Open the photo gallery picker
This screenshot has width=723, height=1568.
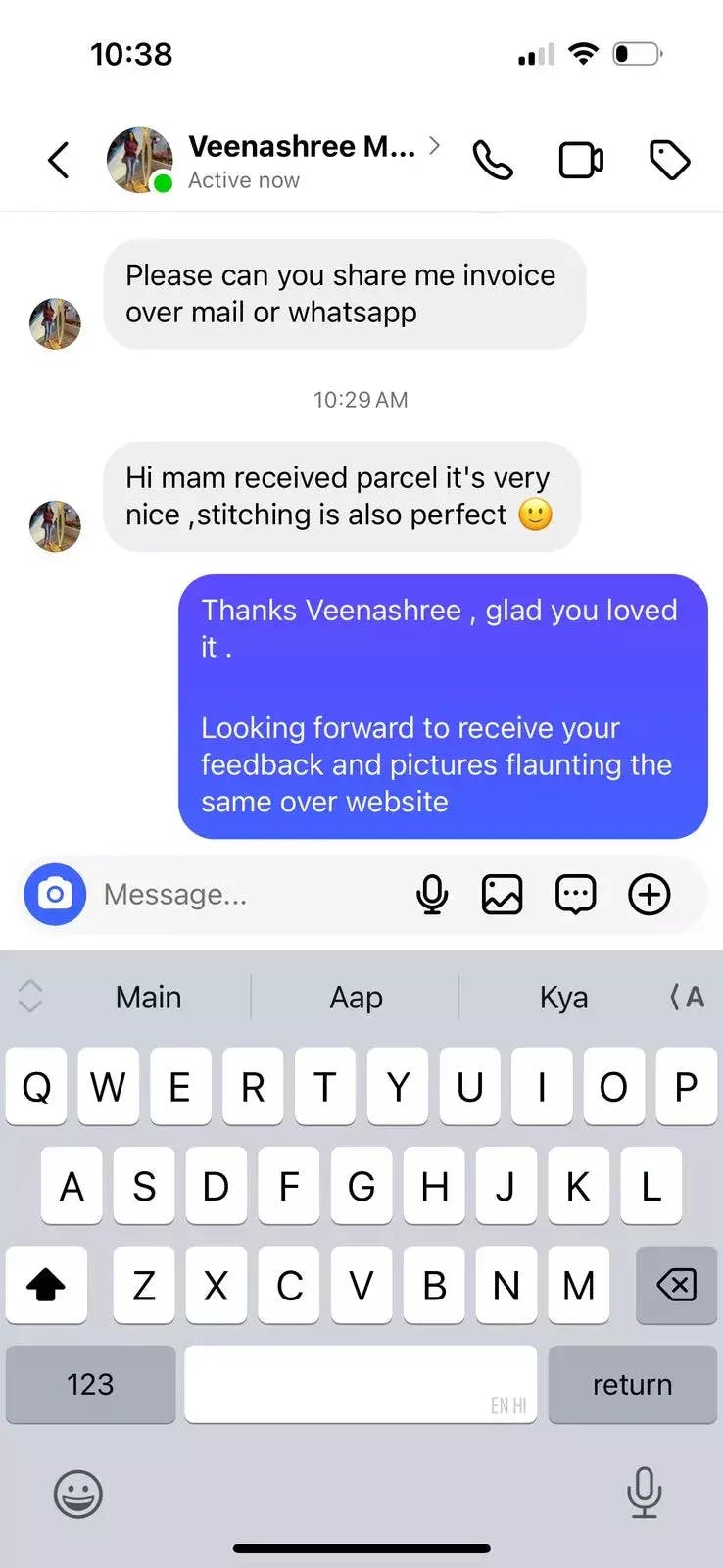click(502, 894)
